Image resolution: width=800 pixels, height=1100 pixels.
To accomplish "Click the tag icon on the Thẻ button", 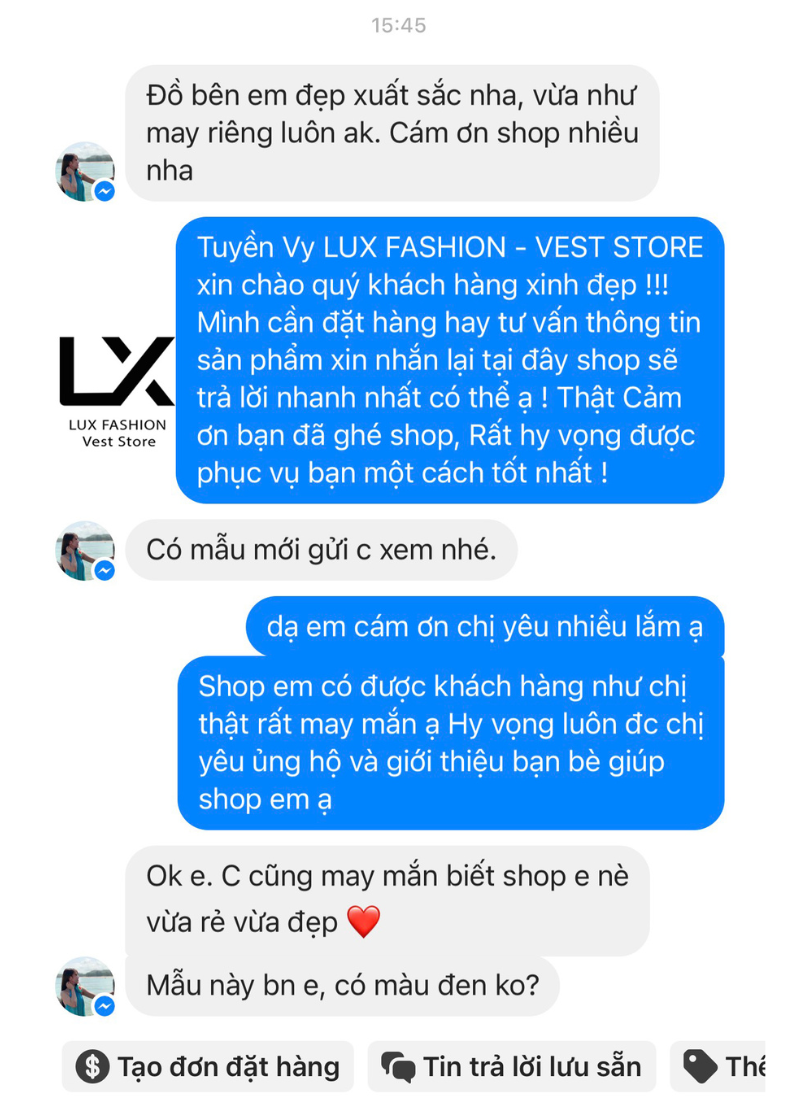I will 698,1066.
